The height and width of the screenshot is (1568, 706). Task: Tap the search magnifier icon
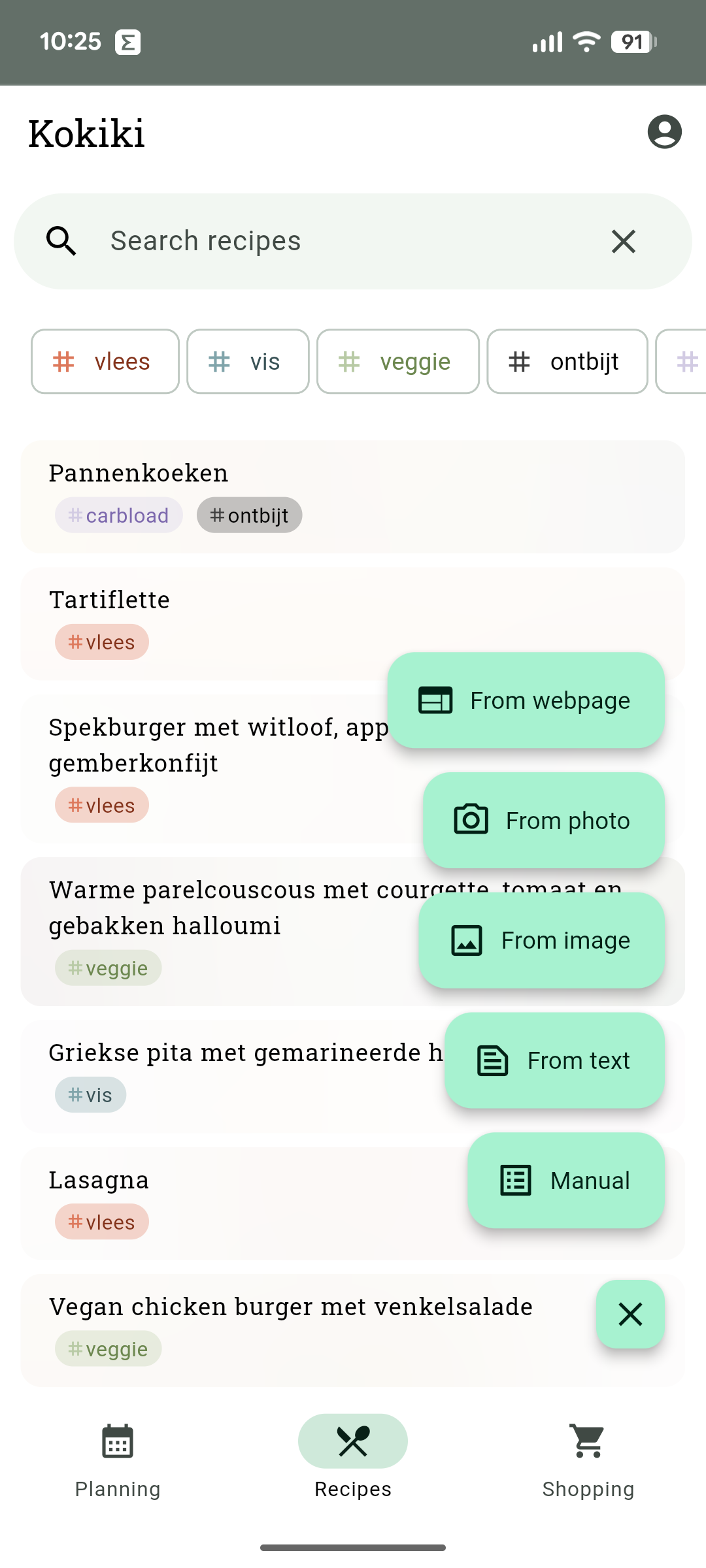(x=61, y=240)
